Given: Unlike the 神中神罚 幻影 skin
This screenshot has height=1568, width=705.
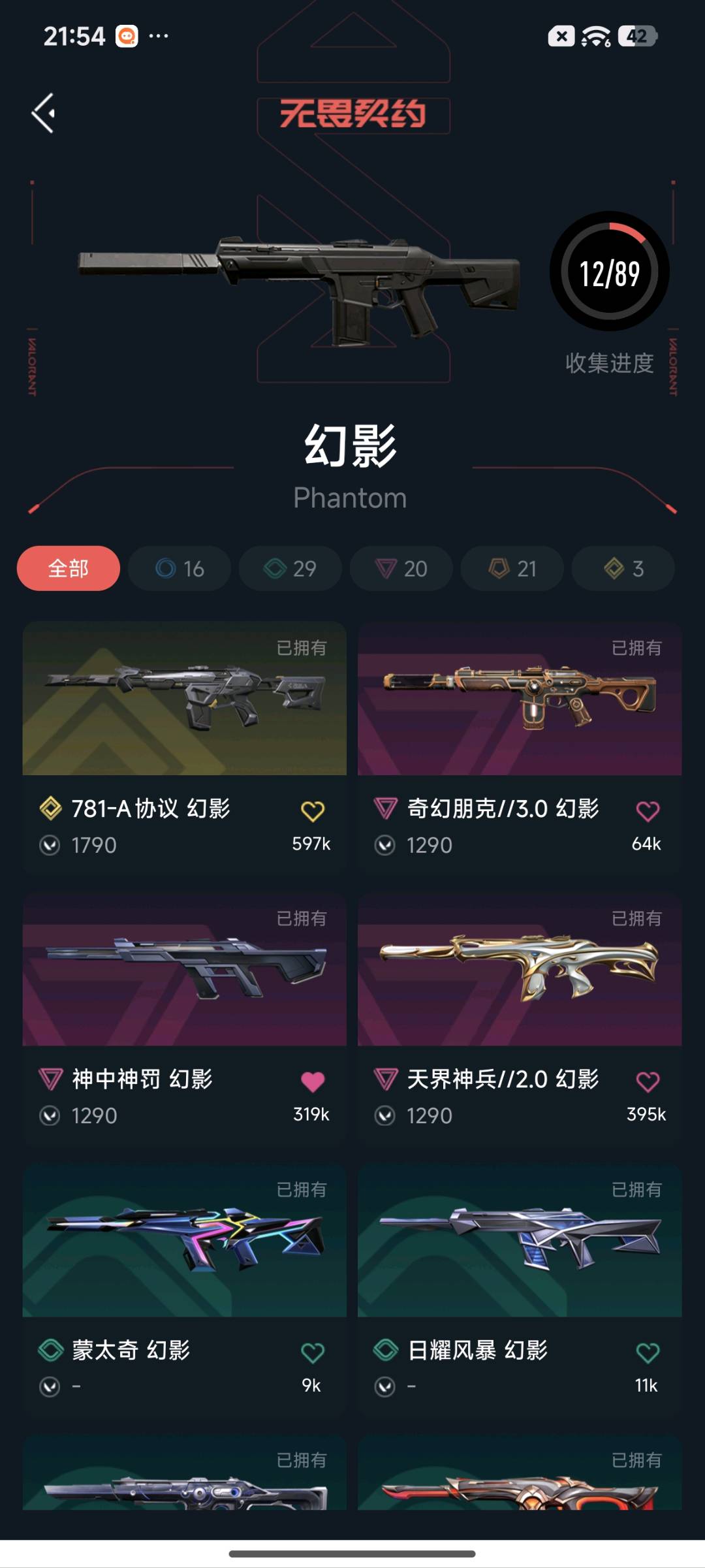Looking at the screenshot, I should pos(313,1081).
